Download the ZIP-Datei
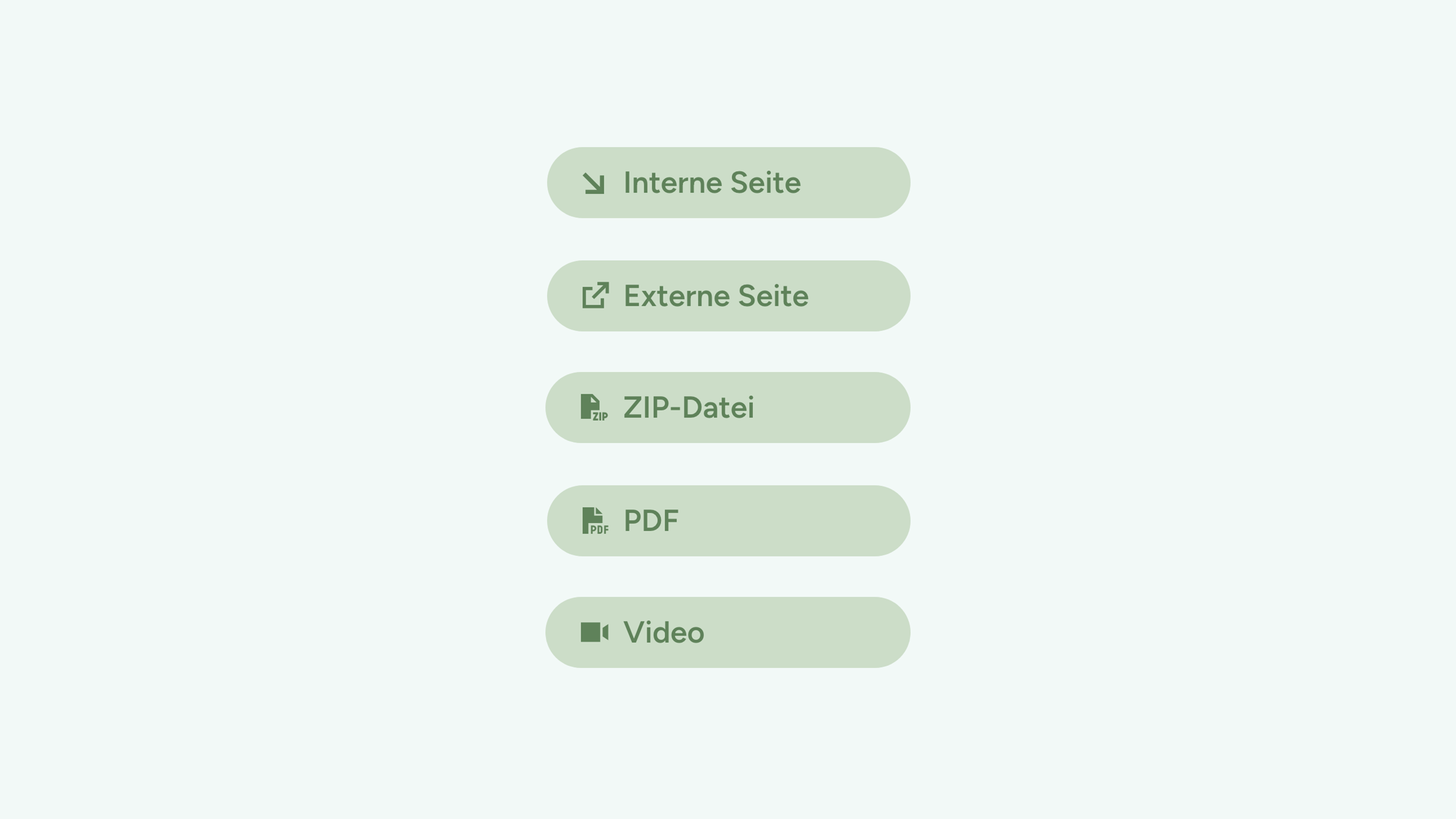This screenshot has height=819, width=1456. (x=728, y=408)
